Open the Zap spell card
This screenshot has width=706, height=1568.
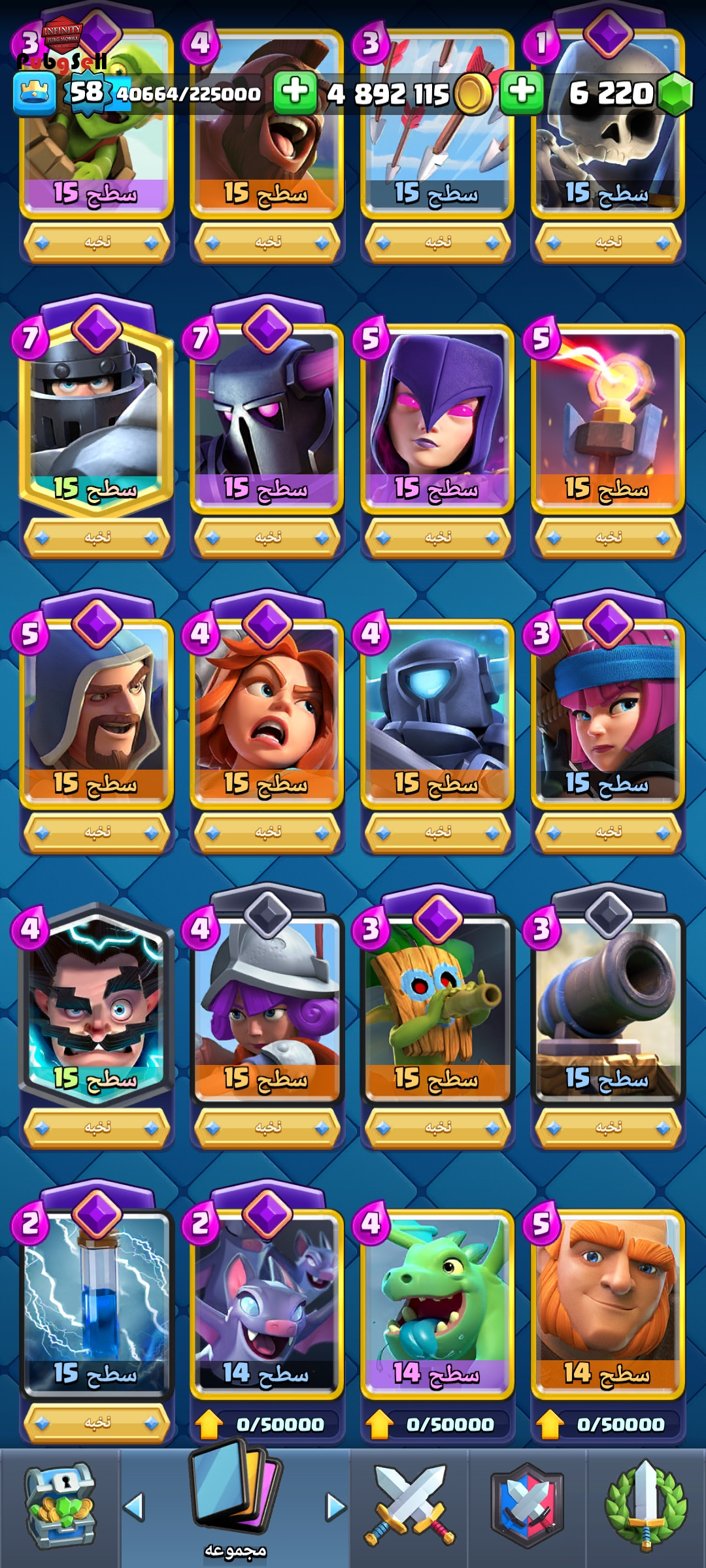point(97,1304)
